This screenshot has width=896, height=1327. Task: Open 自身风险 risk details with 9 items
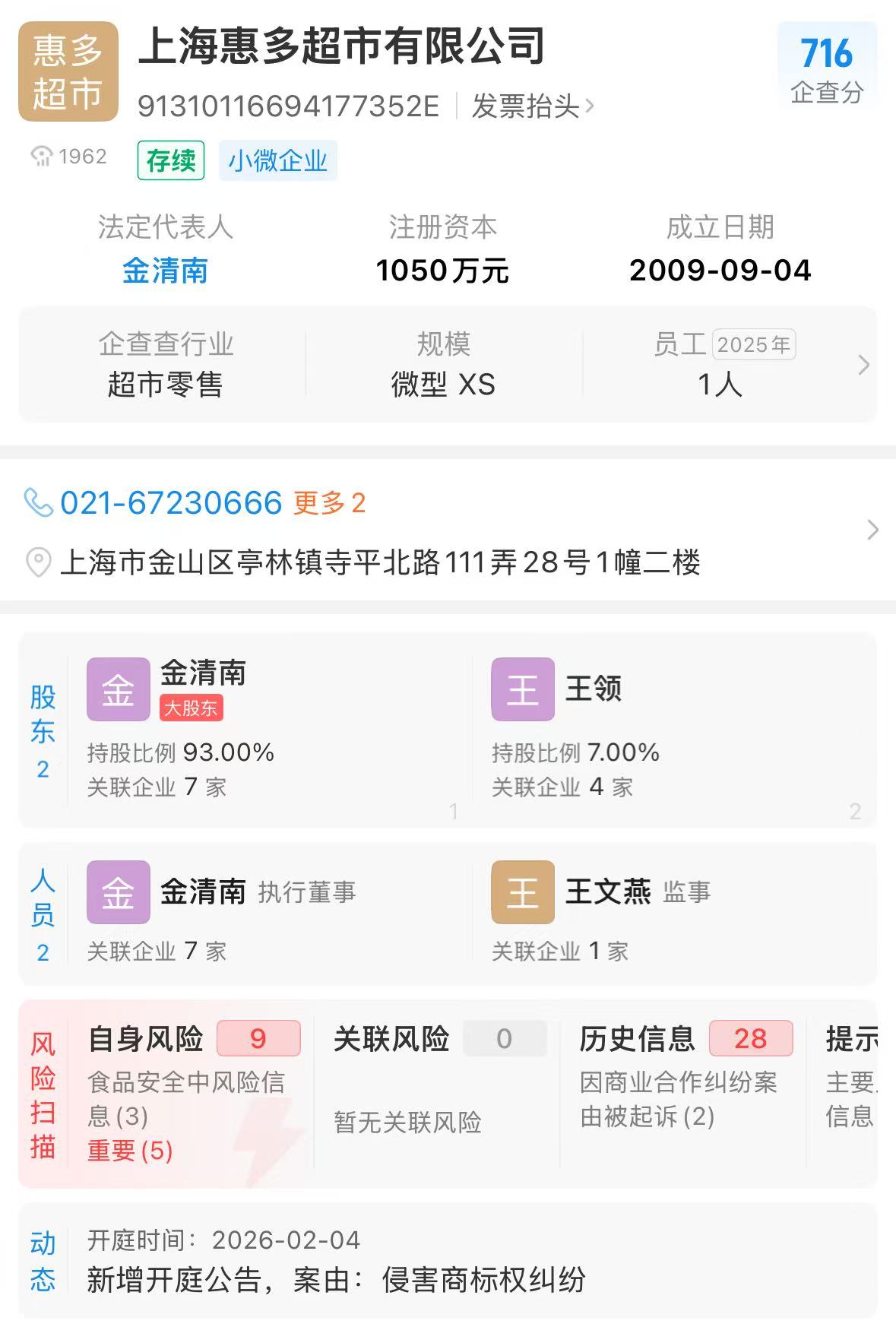tap(194, 1093)
